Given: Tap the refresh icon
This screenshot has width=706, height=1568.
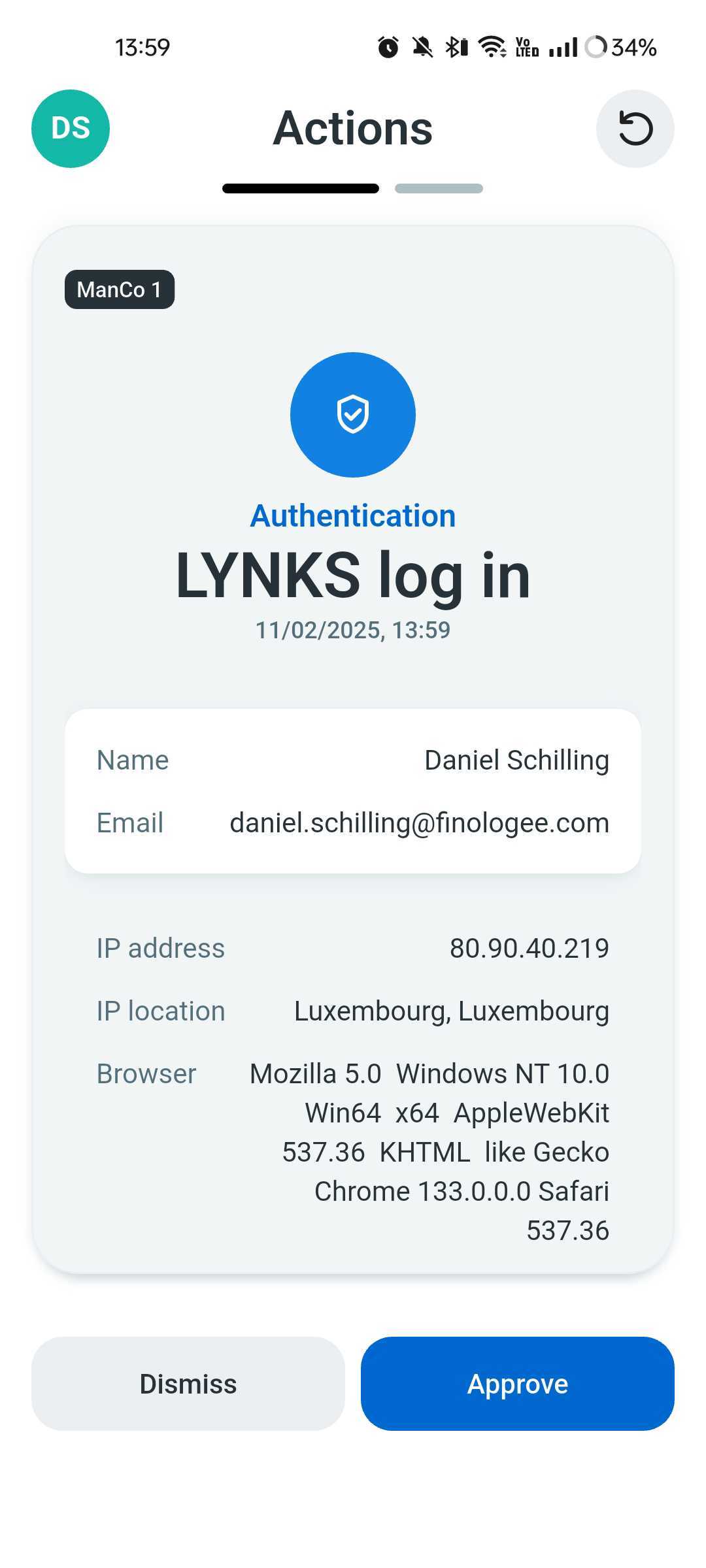Looking at the screenshot, I should pos(635,129).
